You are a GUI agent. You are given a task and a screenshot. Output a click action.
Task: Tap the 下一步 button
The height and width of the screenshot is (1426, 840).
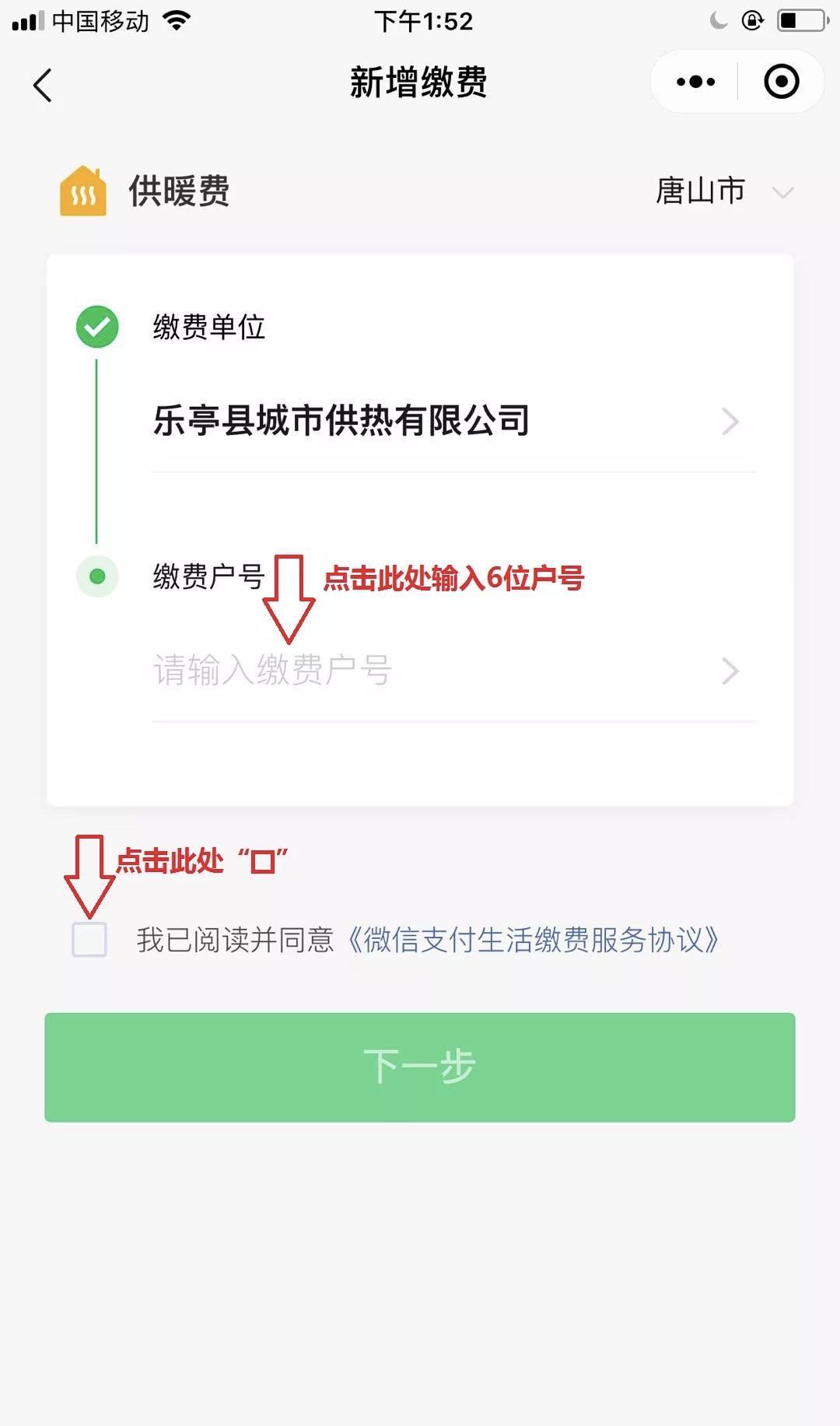pos(420,1067)
